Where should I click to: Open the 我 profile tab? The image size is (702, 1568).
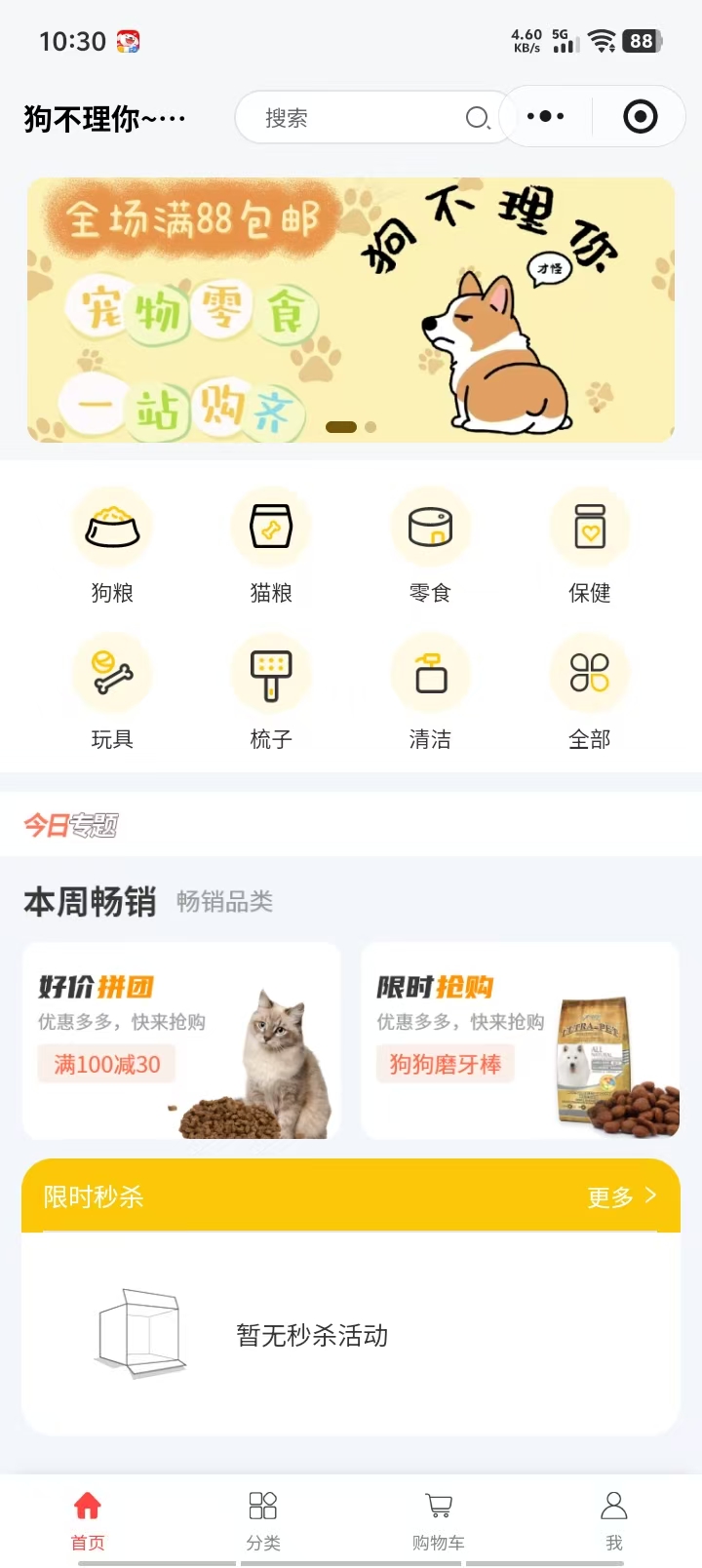click(x=613, y=1519)
